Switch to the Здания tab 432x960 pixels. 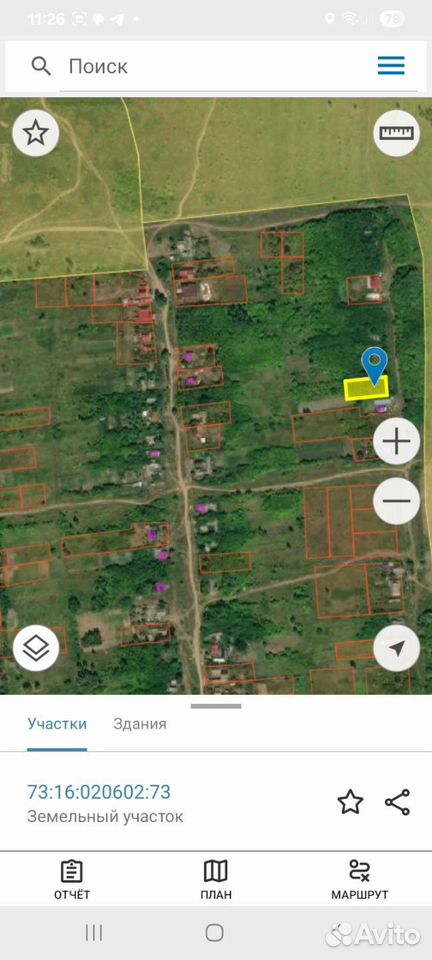coord(140,724)
